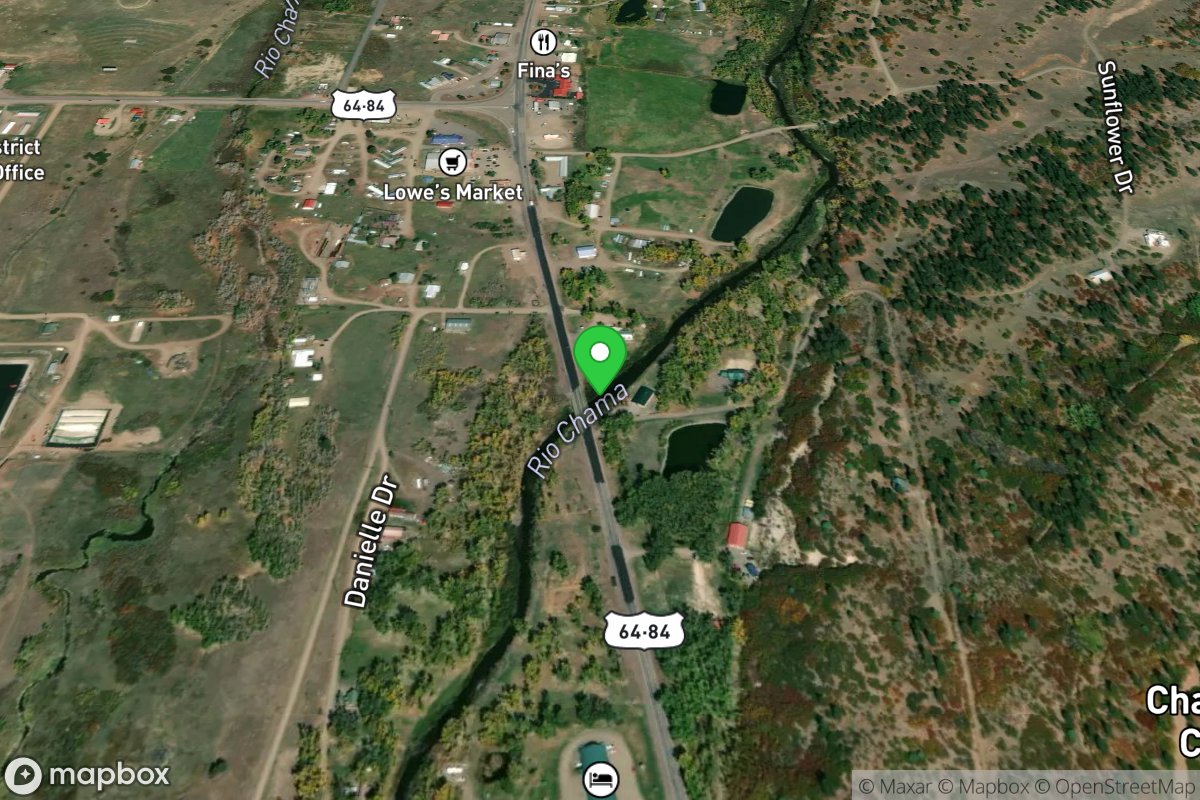Viewport: 1200px width, 800px height.
Task: Select the Lowe's Market store marker
Action: click(455, 162)
